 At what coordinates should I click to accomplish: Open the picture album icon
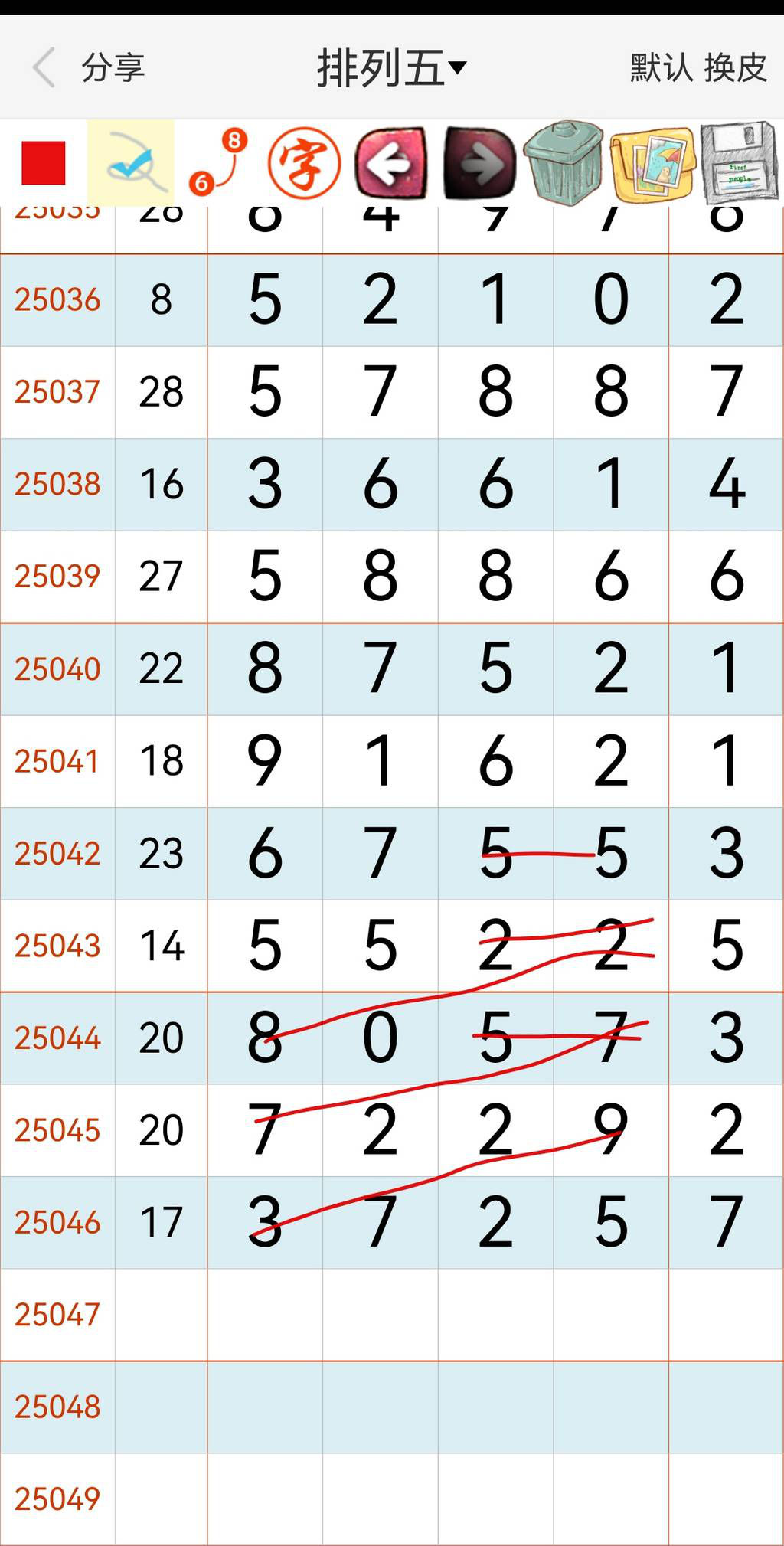coord(649,162)
